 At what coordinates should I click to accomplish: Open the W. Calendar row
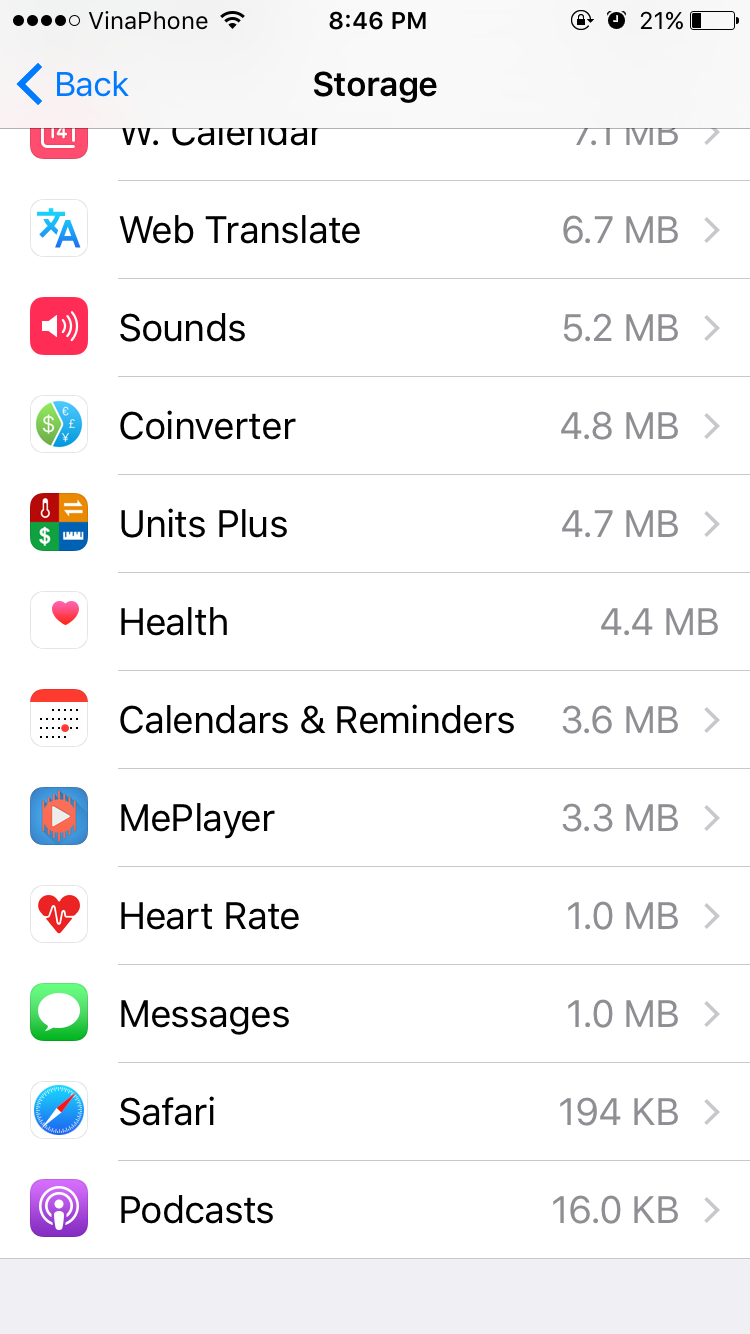[375, 152]
